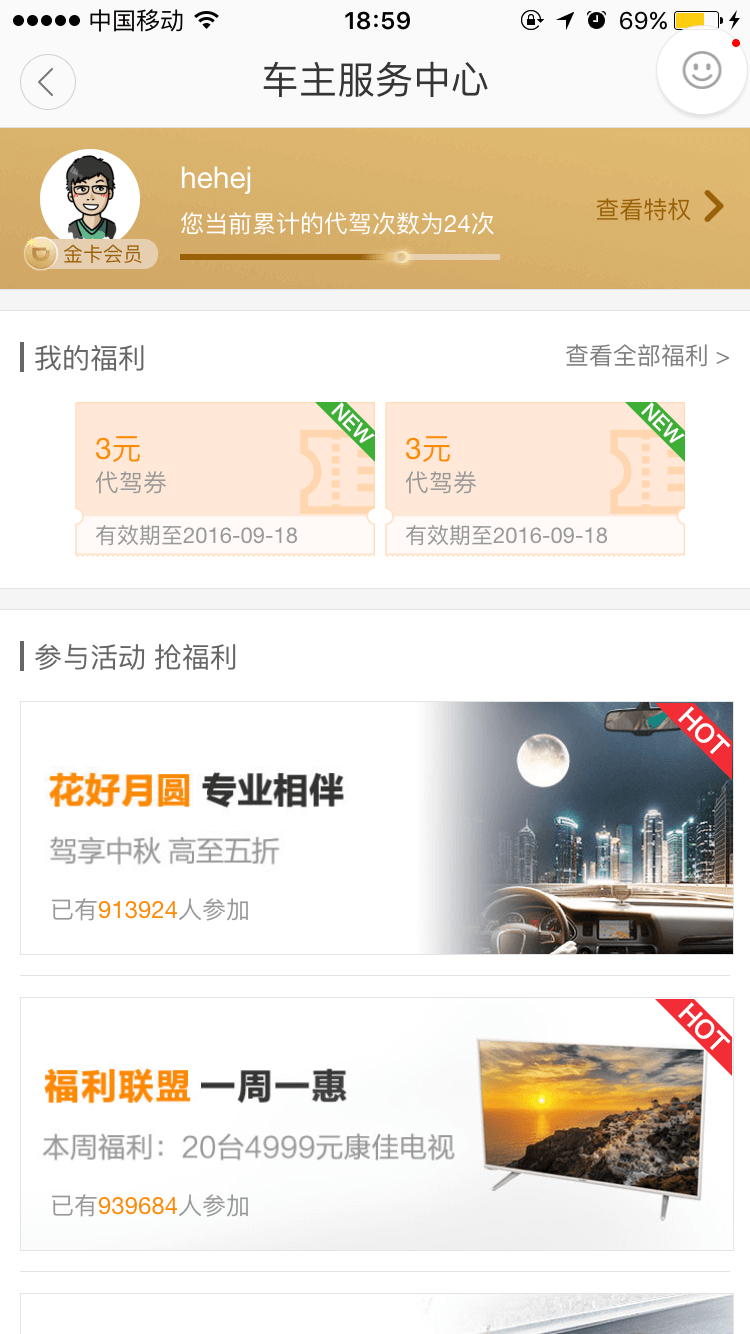Viewport: 750px width, 1334px height.
Task: Tap the hehej profile avatar
Action: tap(90, 199)
